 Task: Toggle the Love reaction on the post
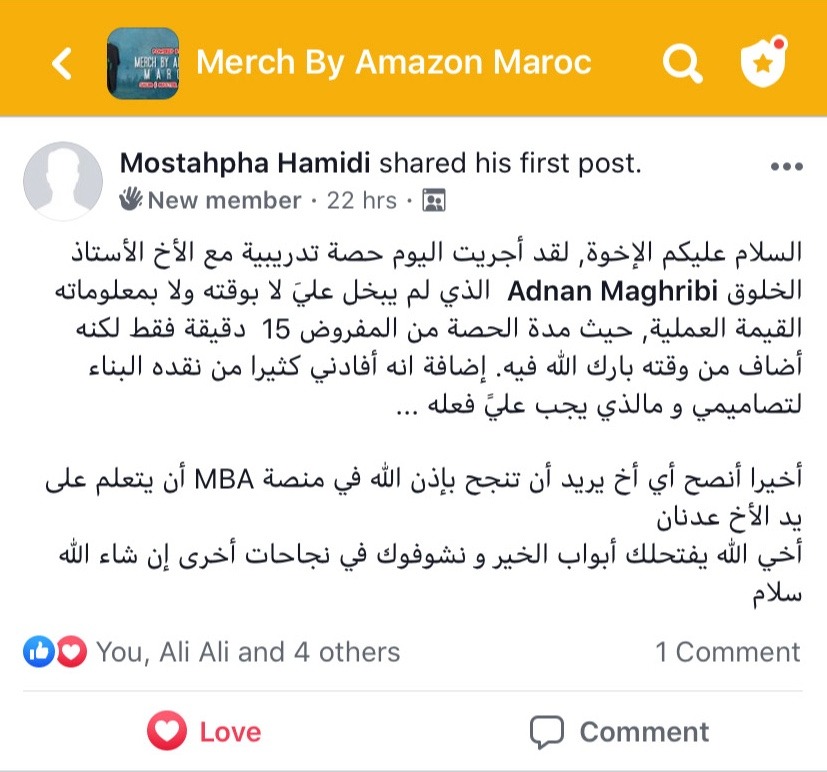[x=204, y=731]
